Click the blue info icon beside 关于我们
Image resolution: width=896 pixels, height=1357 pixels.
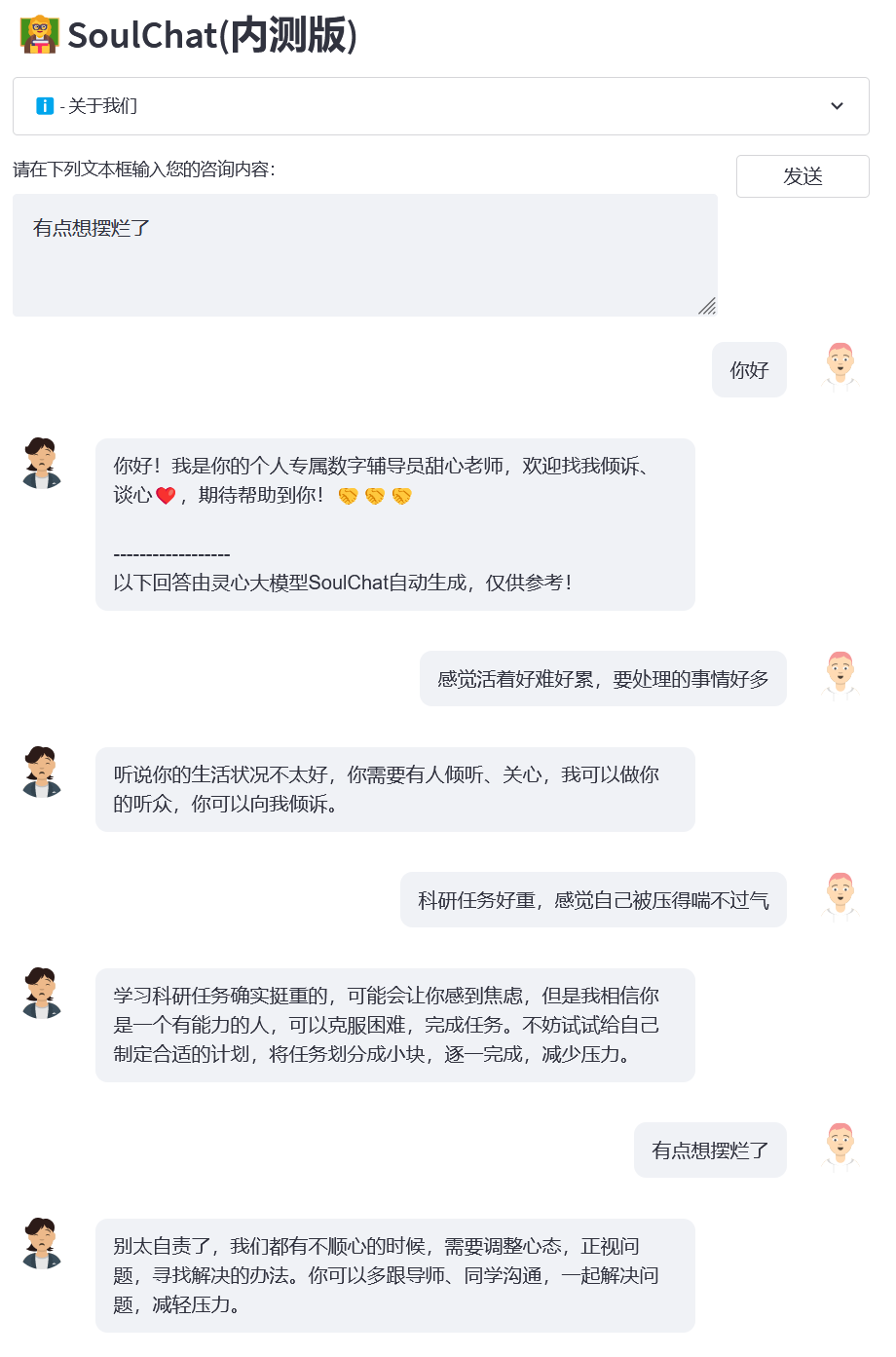[x=43, y=105]
